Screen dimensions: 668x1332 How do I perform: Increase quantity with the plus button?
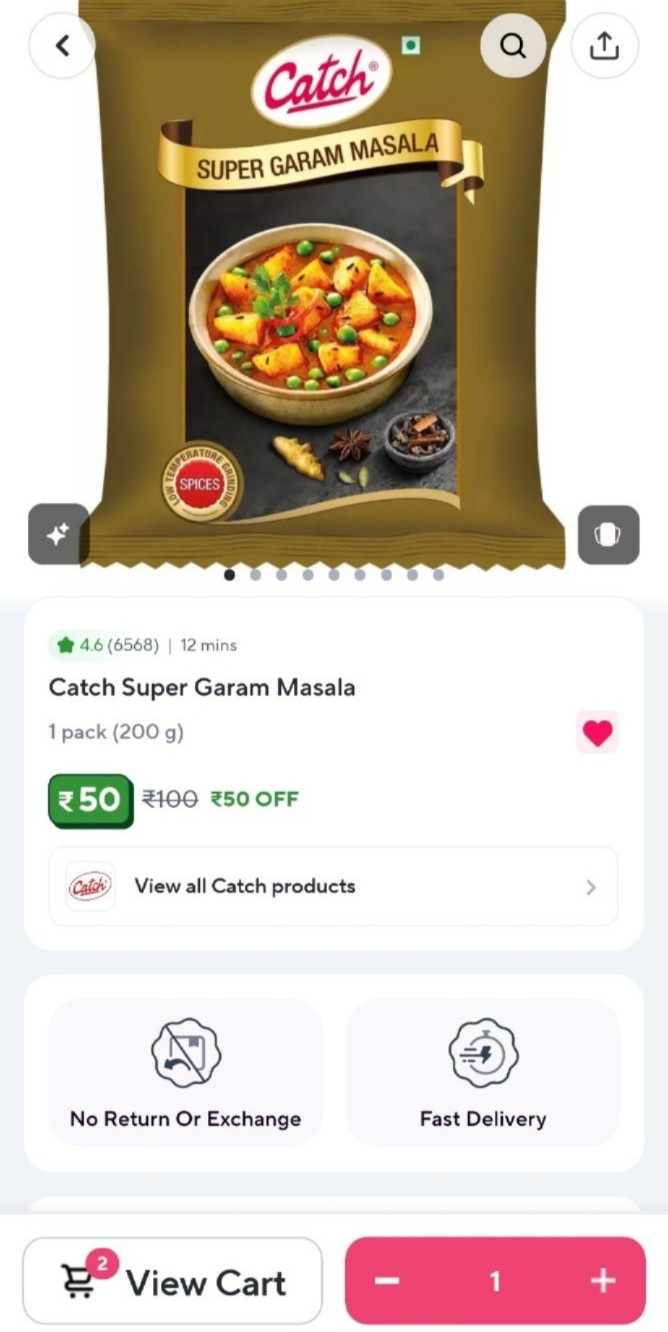click(602, 1281)
